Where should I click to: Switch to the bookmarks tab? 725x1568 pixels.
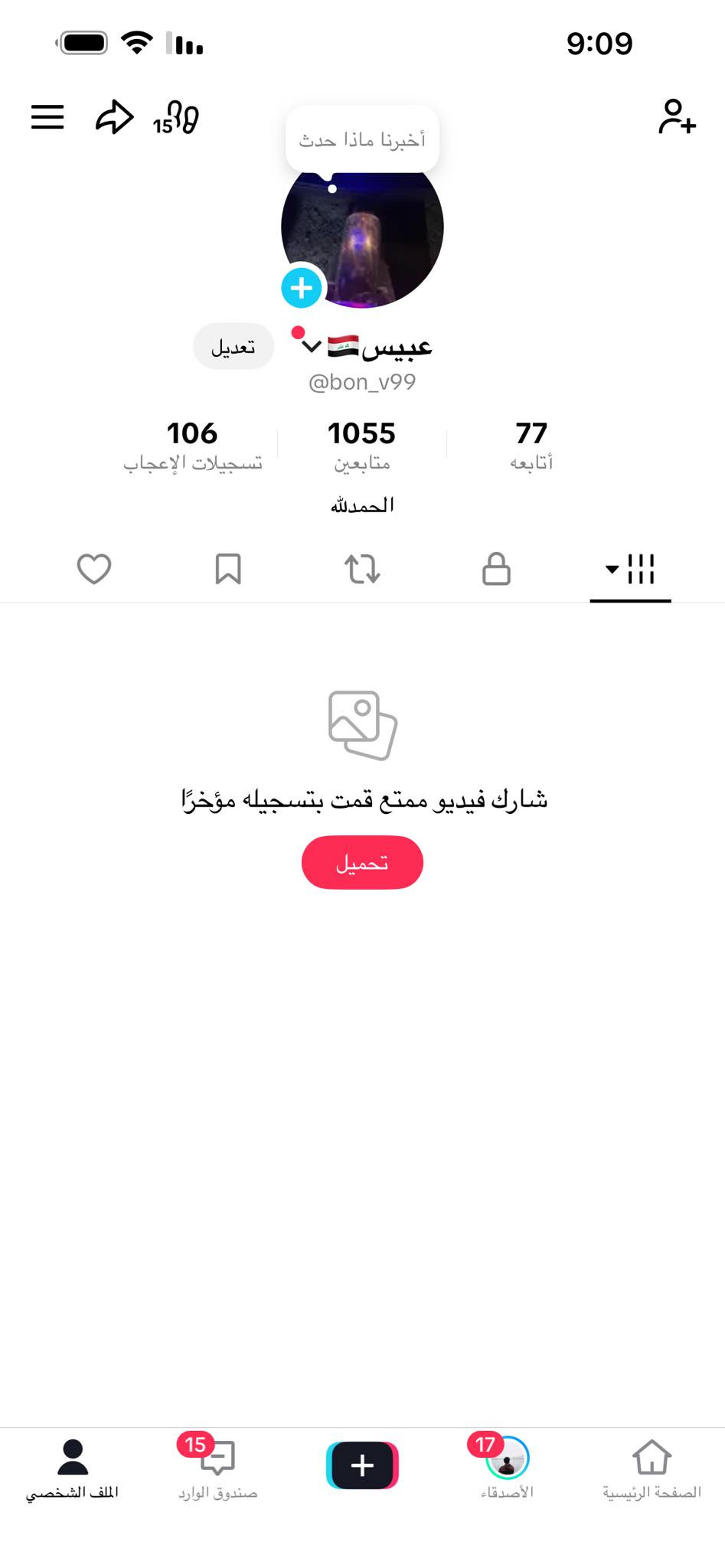(x=228, y=569)
